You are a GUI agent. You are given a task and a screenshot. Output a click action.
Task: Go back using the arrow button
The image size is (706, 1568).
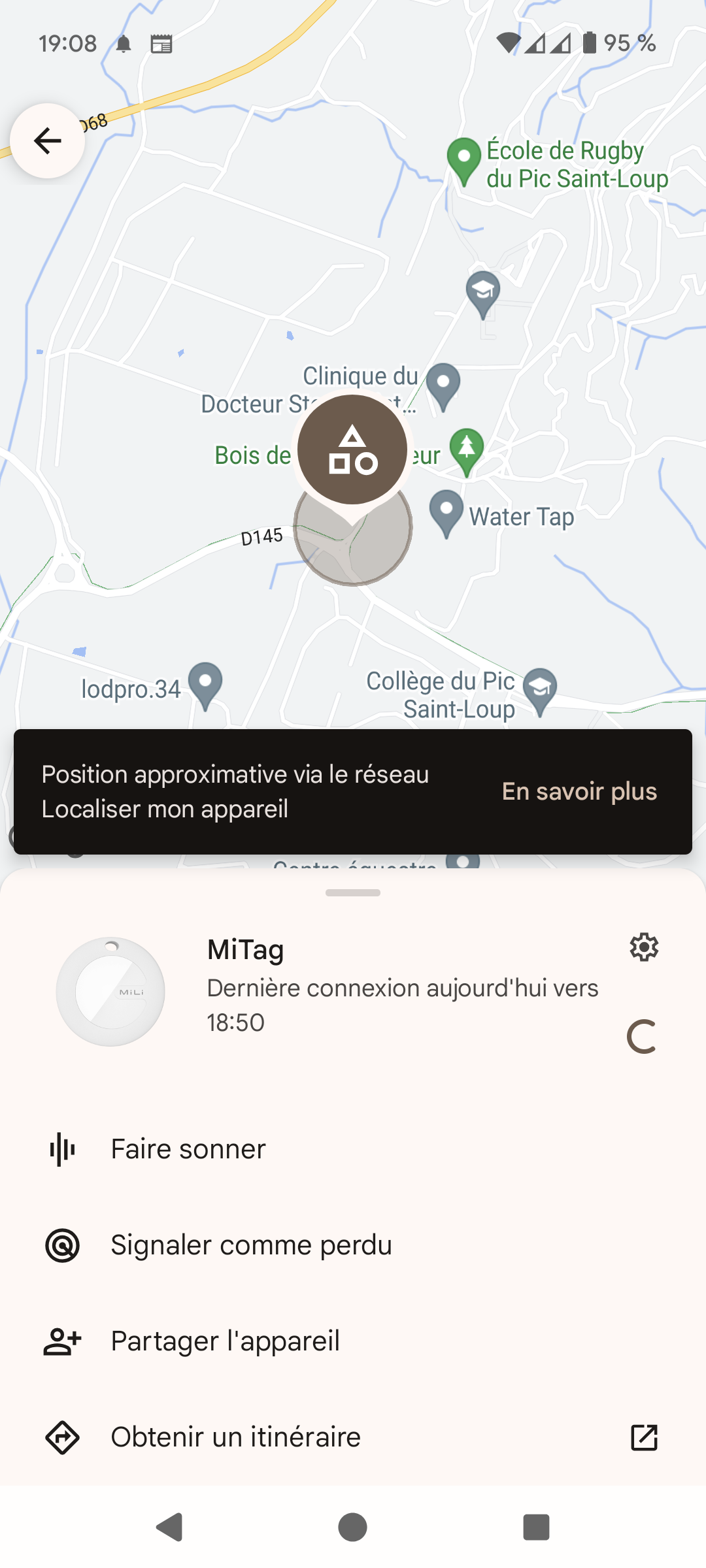tap(48, 140)
